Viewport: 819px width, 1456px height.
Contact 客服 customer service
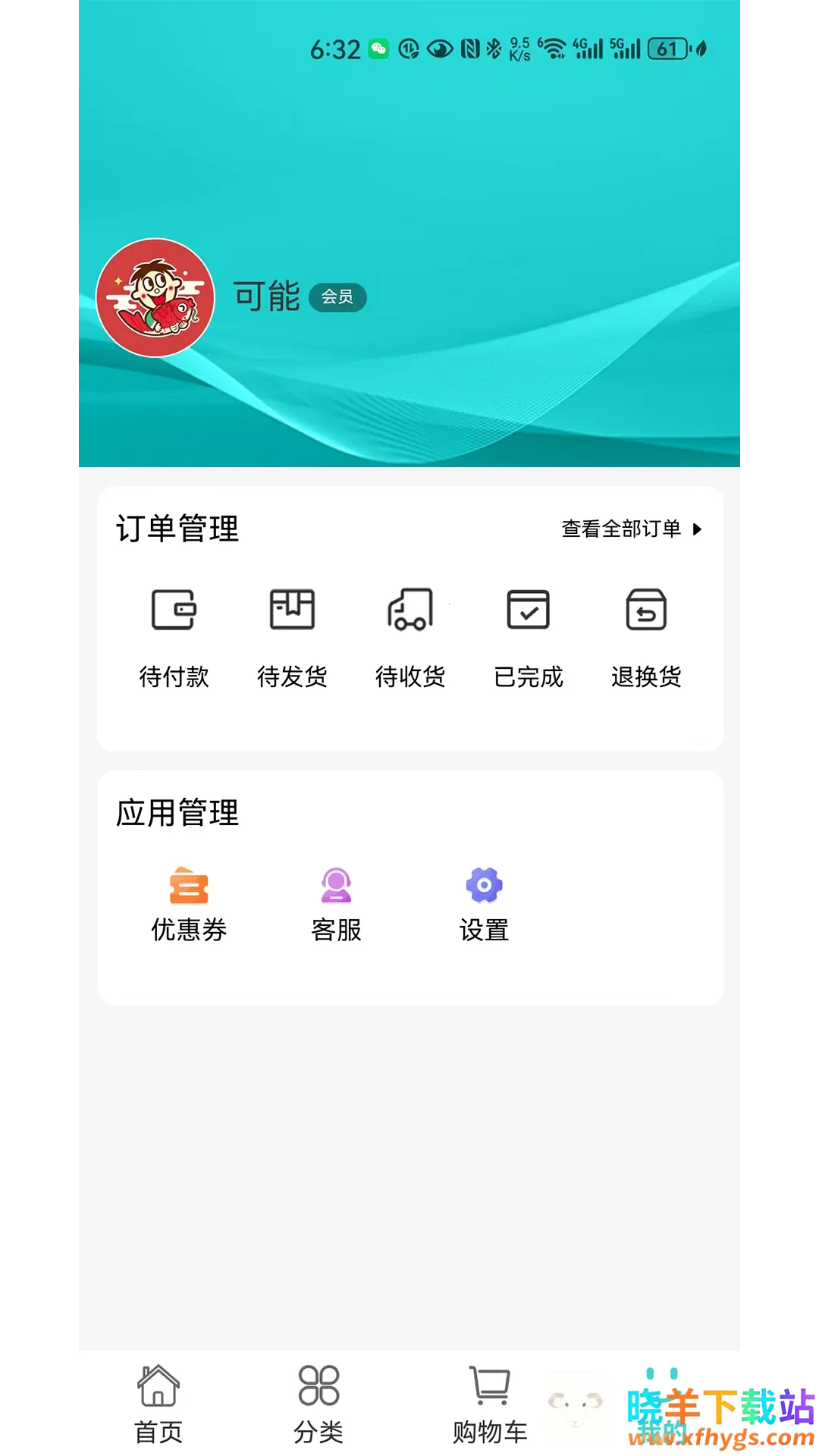click(x=336, y=904)
